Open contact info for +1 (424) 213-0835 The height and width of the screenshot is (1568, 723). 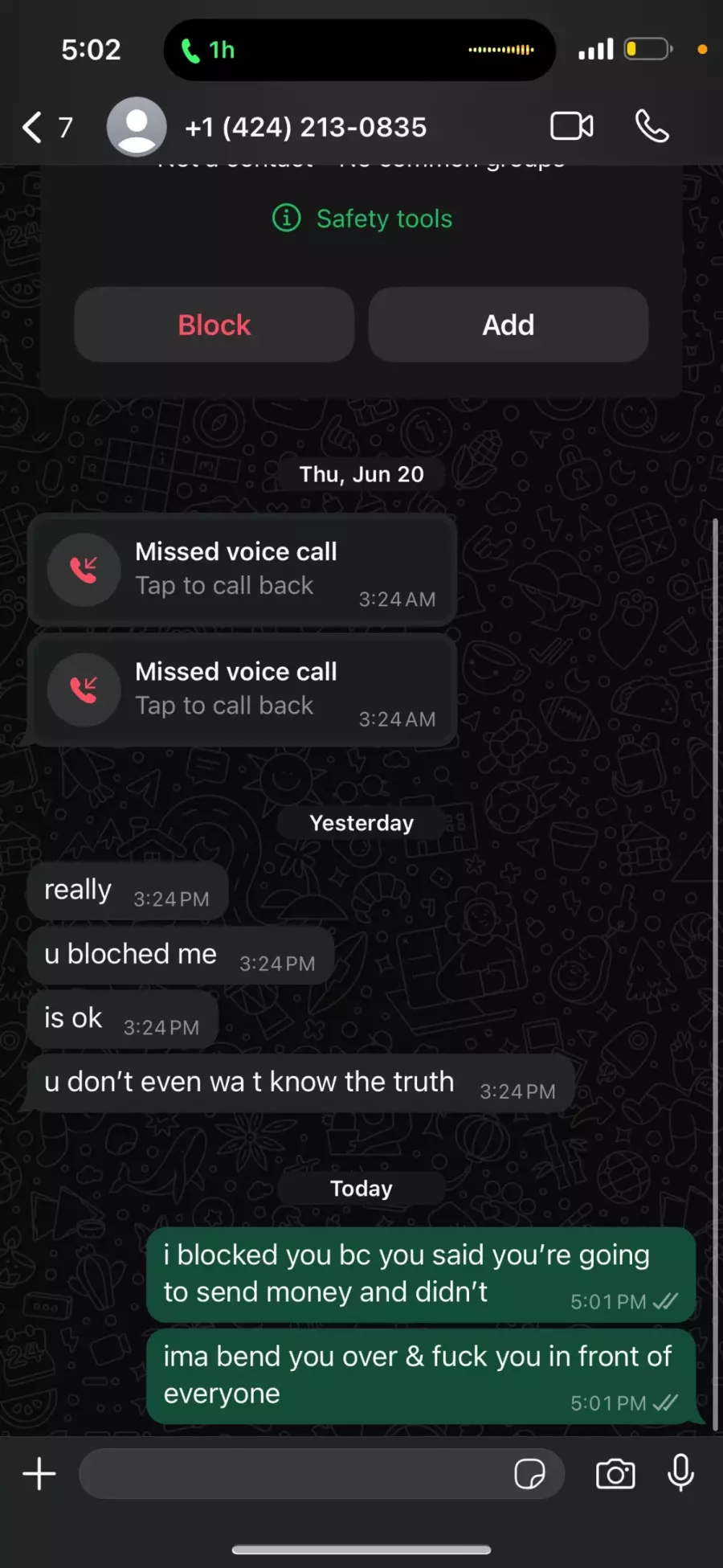(305, 127)
